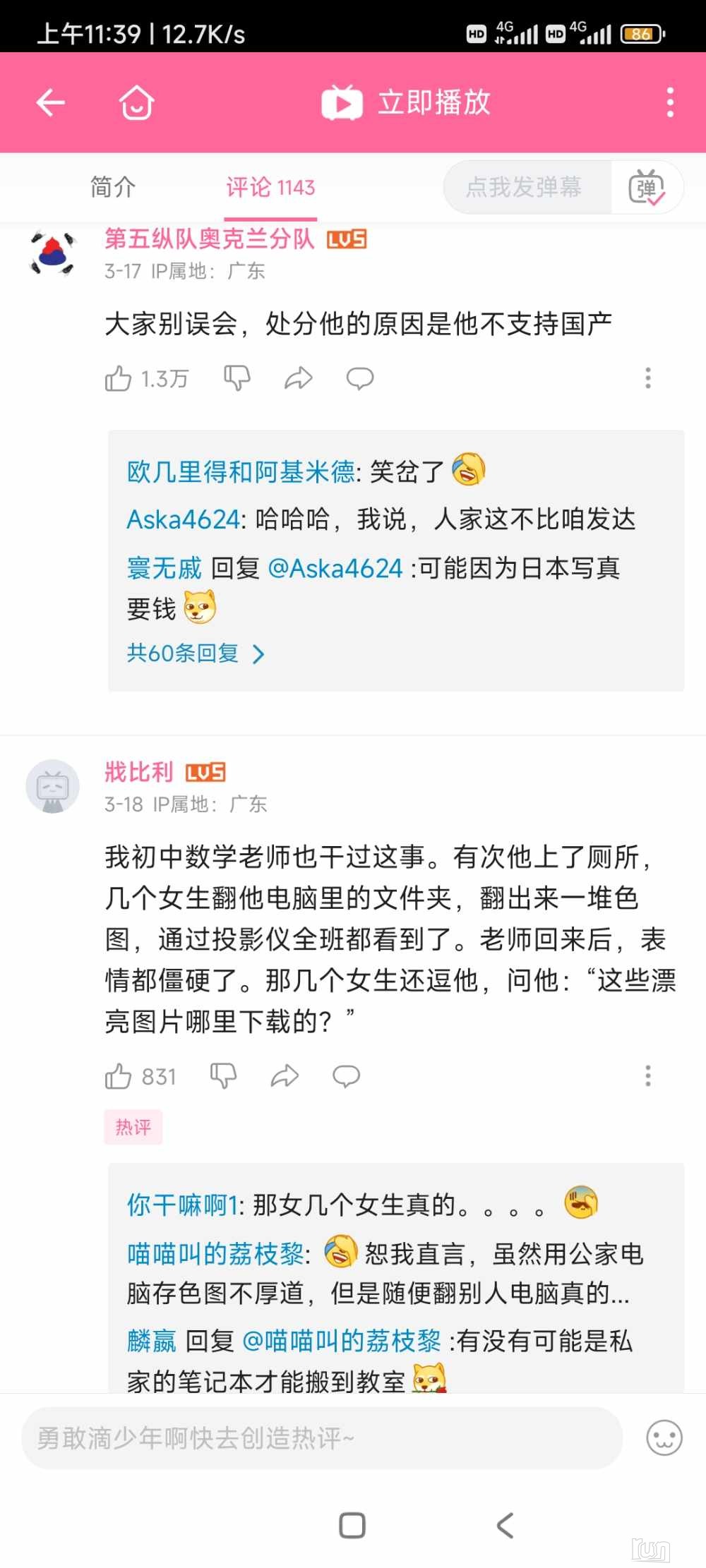Dislike 戕比利's comment
Image resolution: width=706 pixels, height=1568 pixels.
coord(223,1077)
